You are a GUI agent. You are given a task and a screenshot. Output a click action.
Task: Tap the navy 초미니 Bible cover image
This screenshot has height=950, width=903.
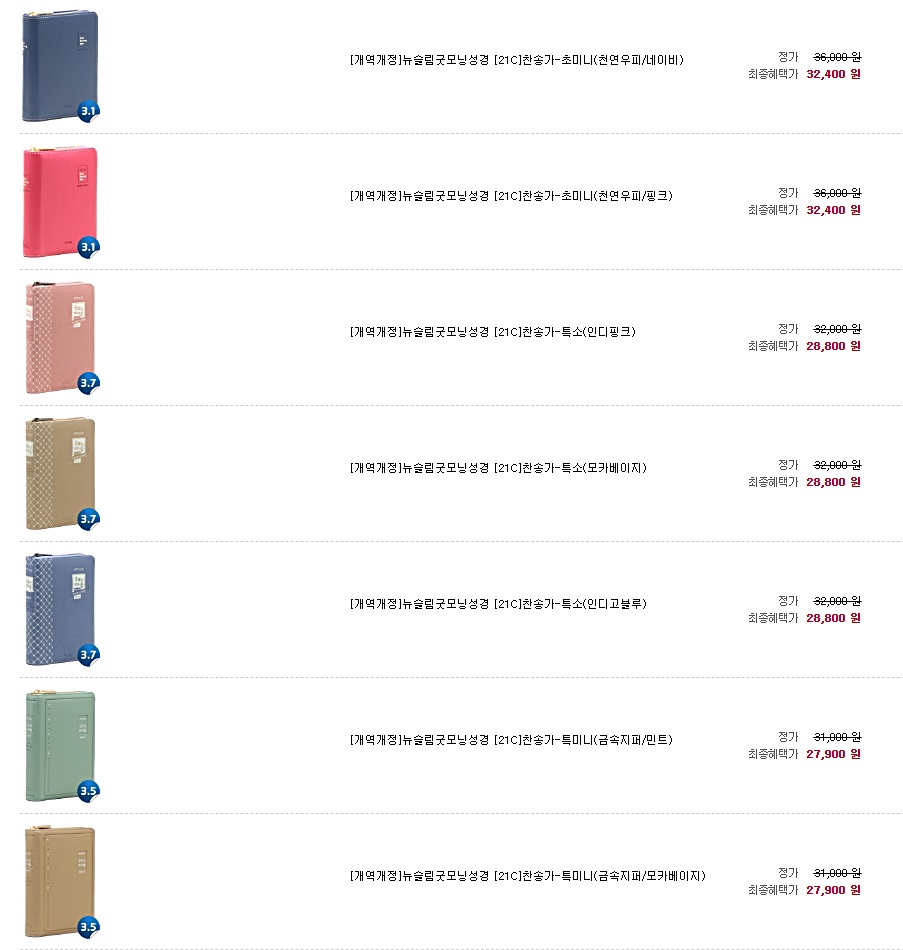point(60,66)
